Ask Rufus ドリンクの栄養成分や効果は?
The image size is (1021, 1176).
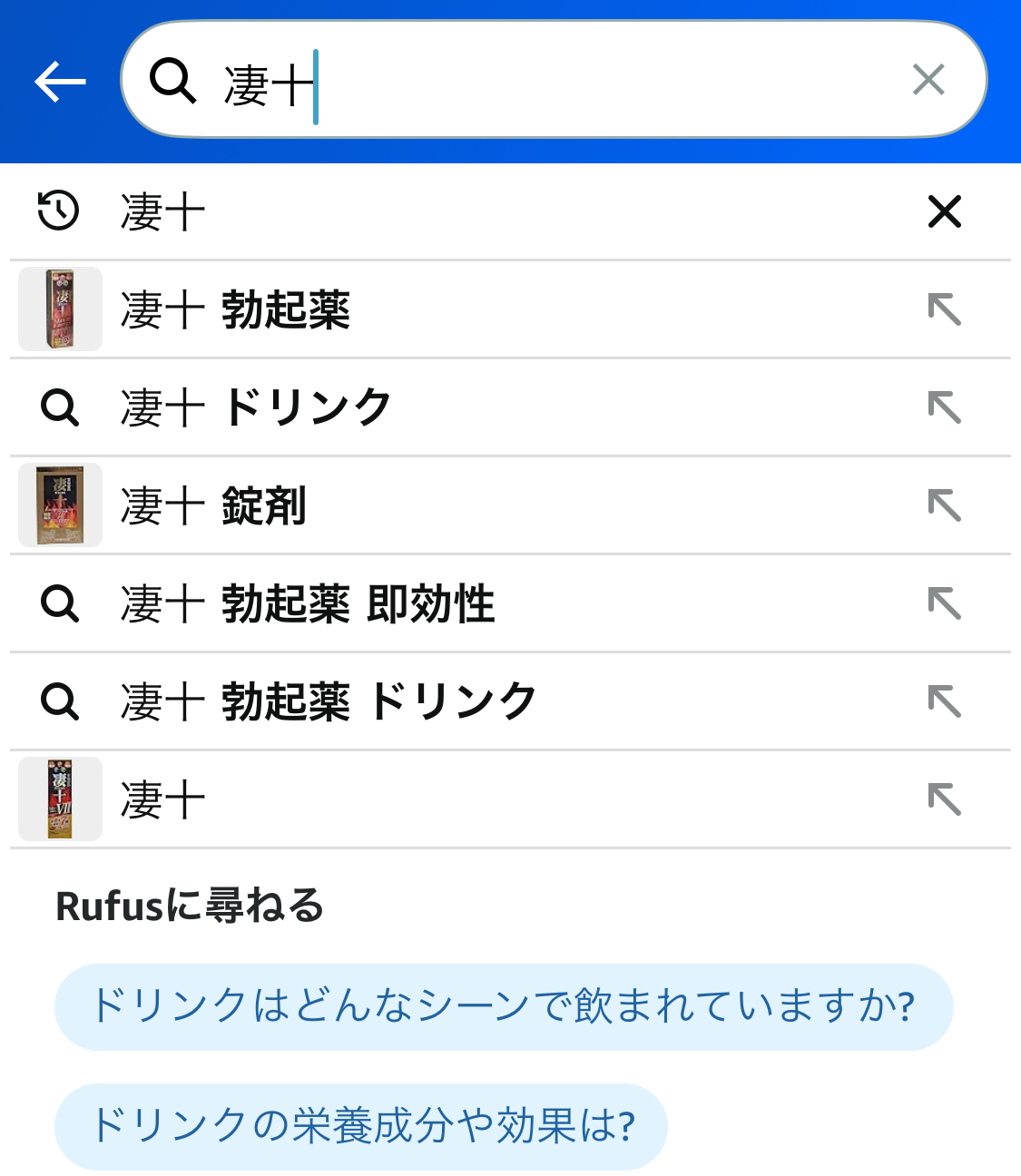(x=361, y=1126)
